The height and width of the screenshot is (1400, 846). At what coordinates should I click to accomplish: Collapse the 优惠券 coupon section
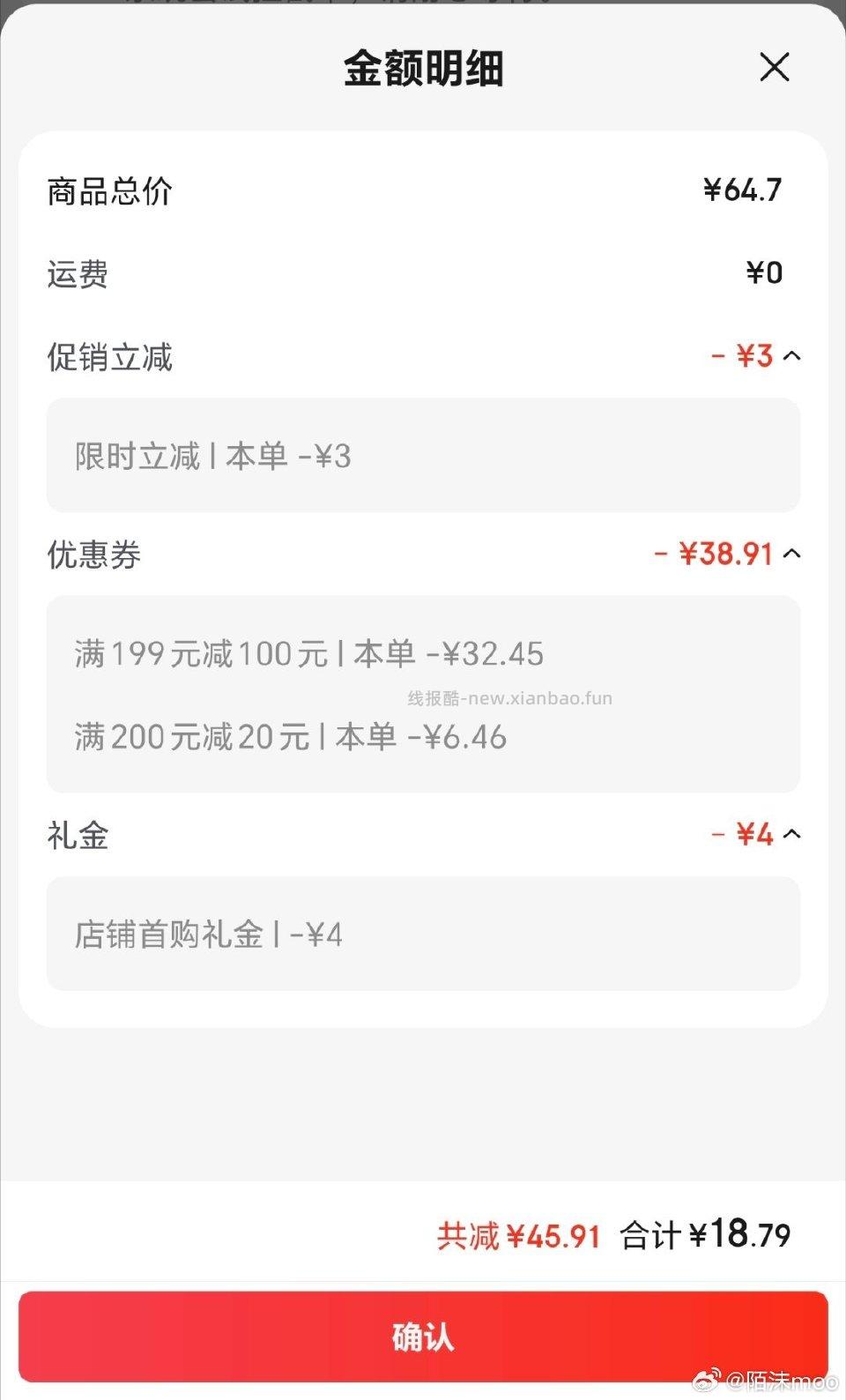[791, 554]
